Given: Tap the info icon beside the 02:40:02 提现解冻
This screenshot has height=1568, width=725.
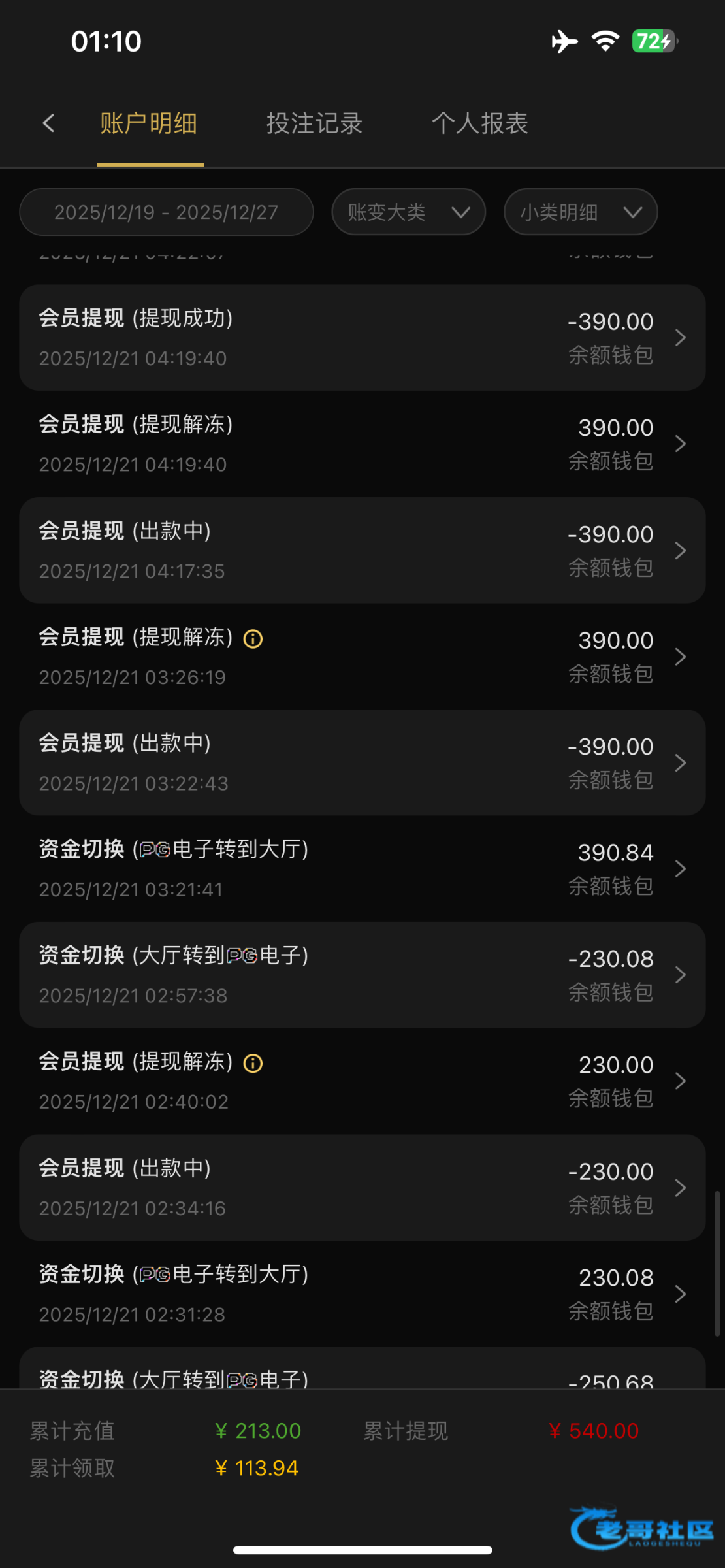Looking at the screenshot, I should tap(253, 1063).
